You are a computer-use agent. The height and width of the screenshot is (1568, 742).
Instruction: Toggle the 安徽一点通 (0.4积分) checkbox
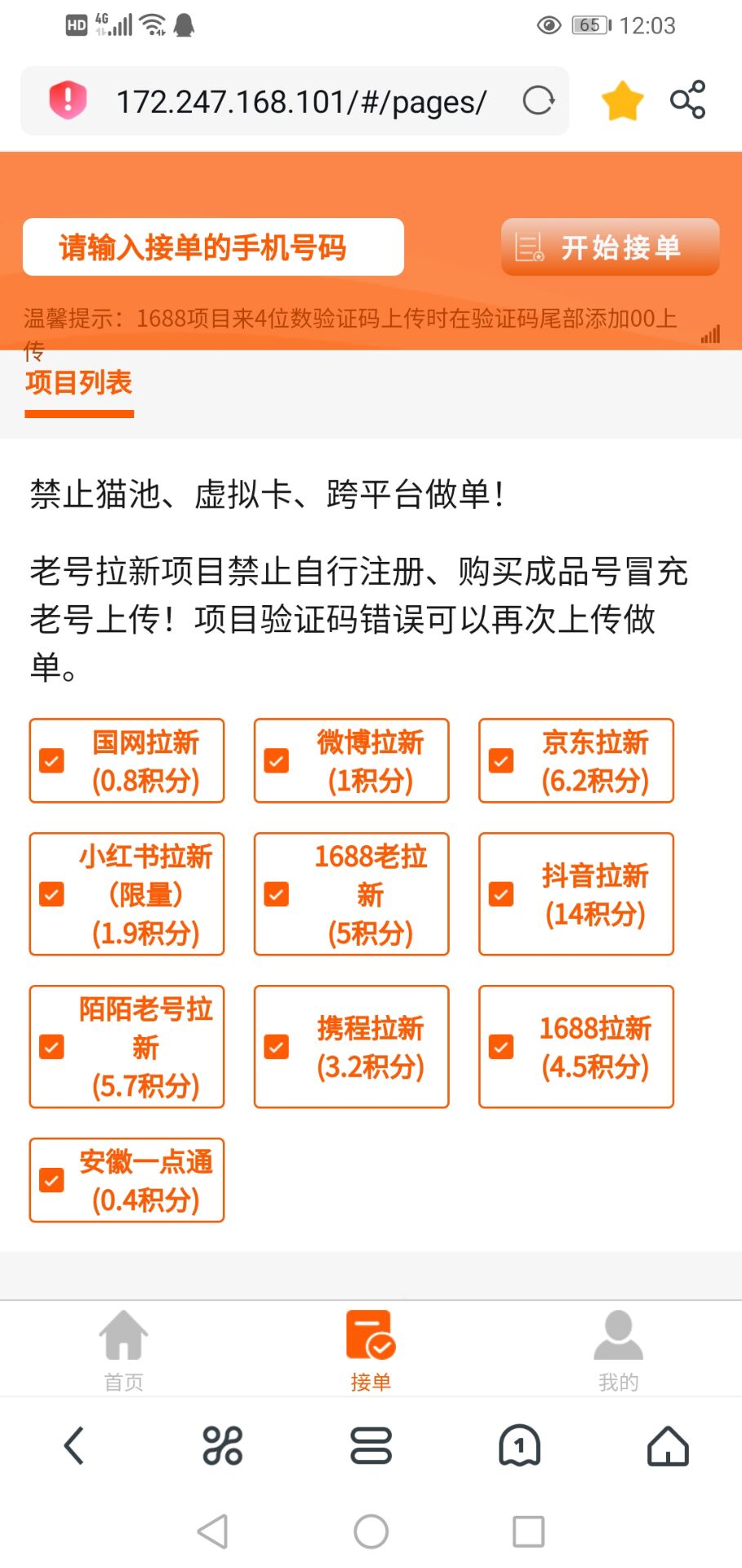click(x=51, y=1180)
